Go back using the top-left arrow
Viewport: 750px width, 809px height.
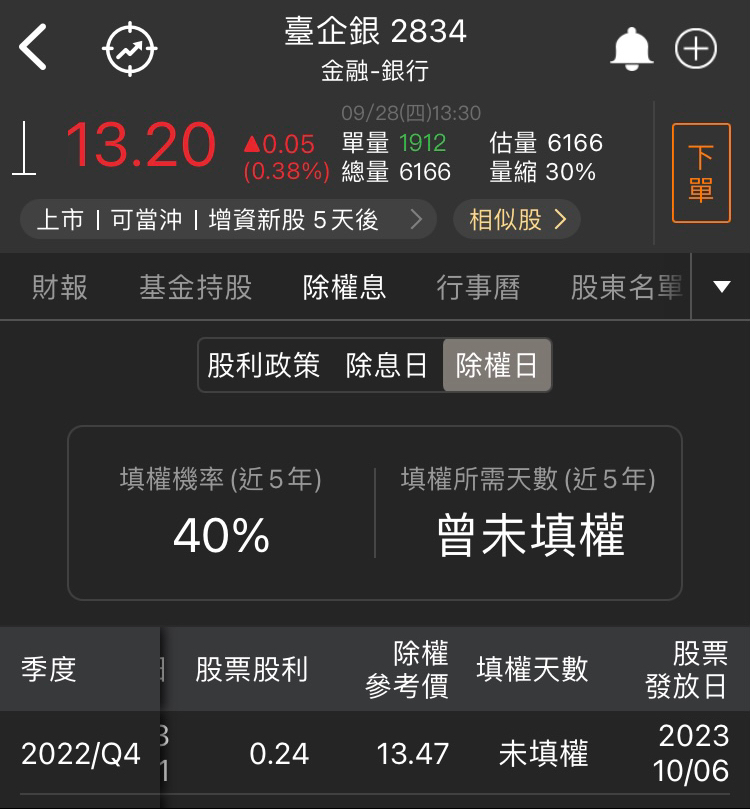coord(33,48)
